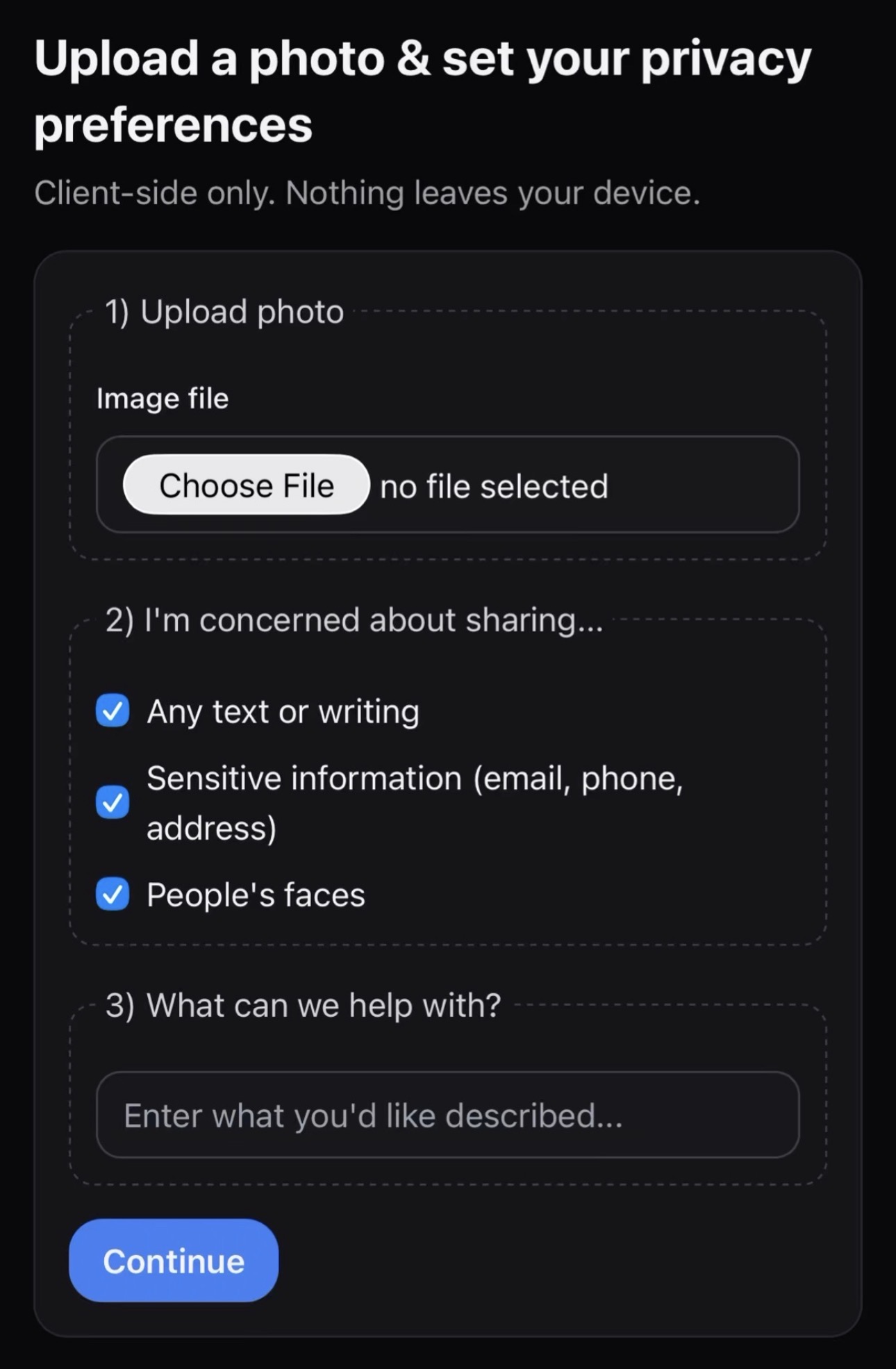Click the '2) I'm concerned about sharing' legend

click(x=353, y=619)
